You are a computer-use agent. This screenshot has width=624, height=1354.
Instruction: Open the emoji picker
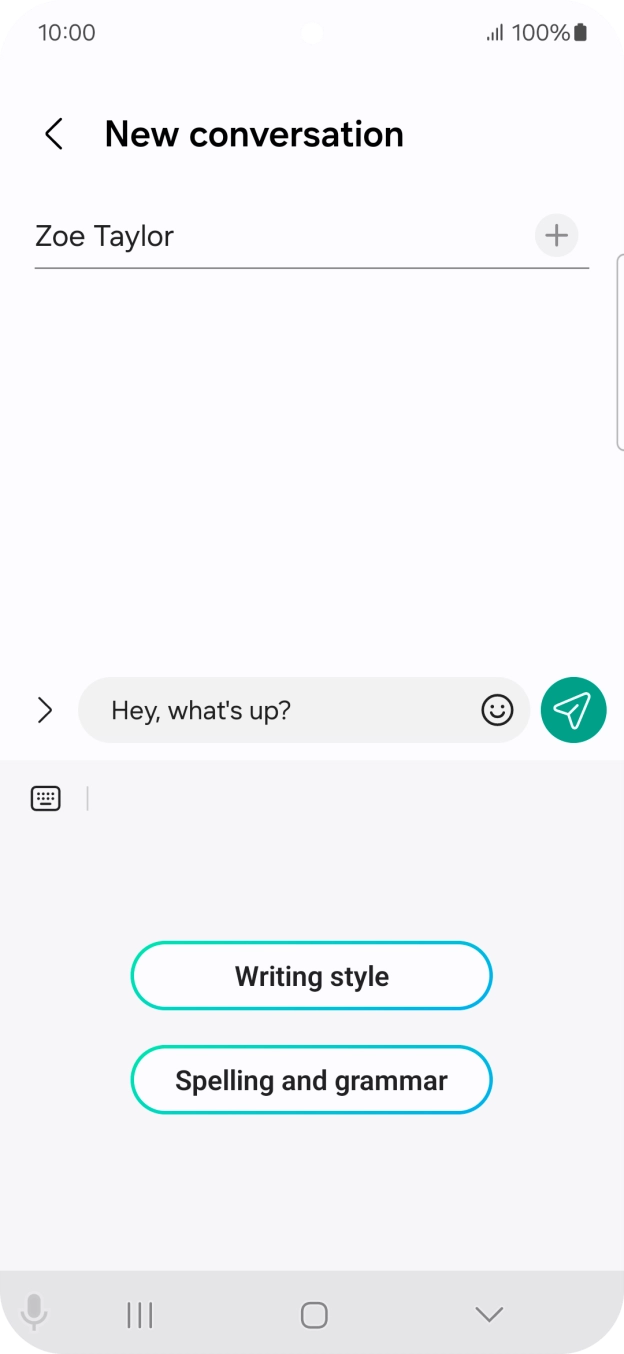[x=497, y=710]
